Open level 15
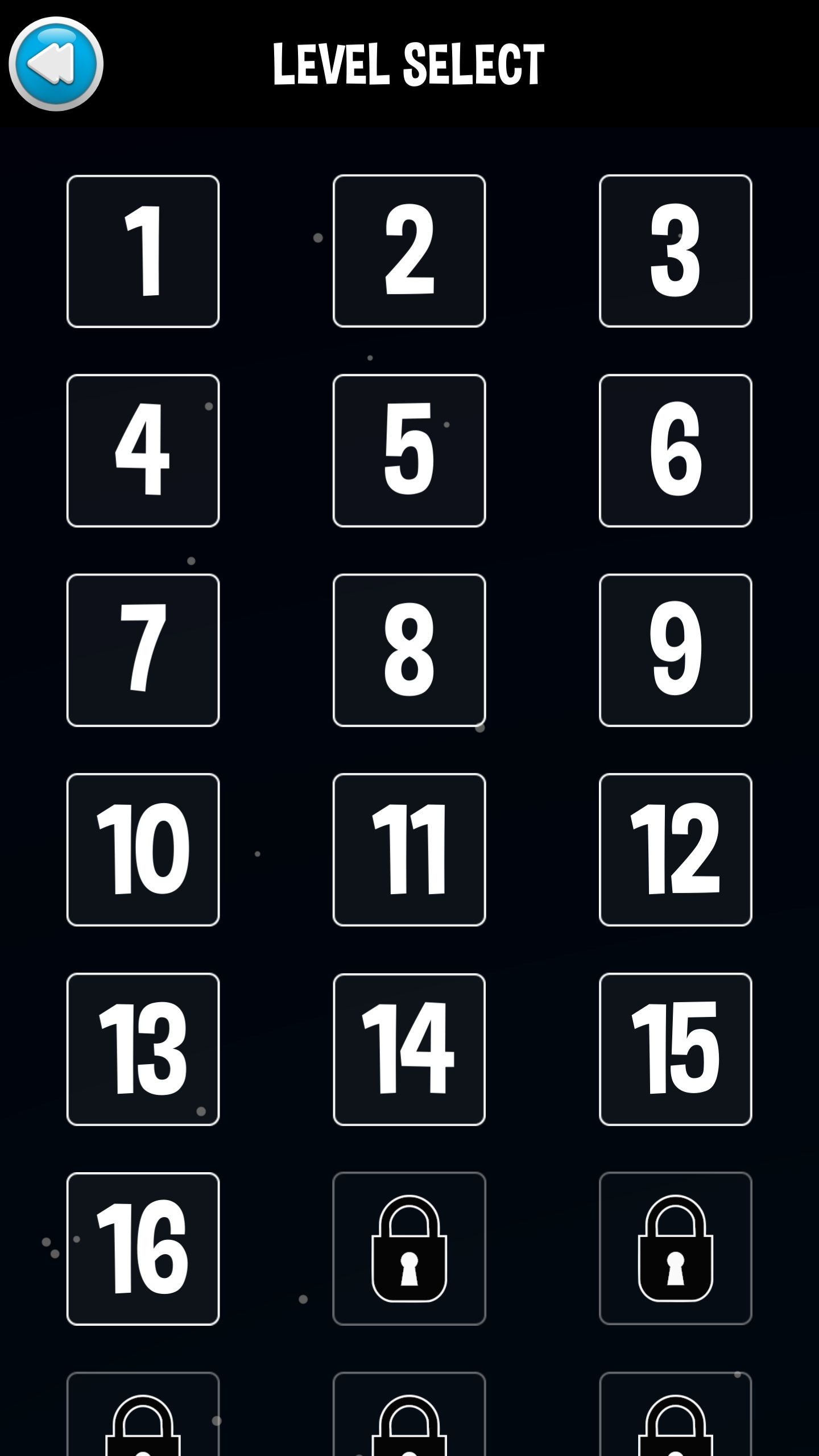 coord(675,1049)
